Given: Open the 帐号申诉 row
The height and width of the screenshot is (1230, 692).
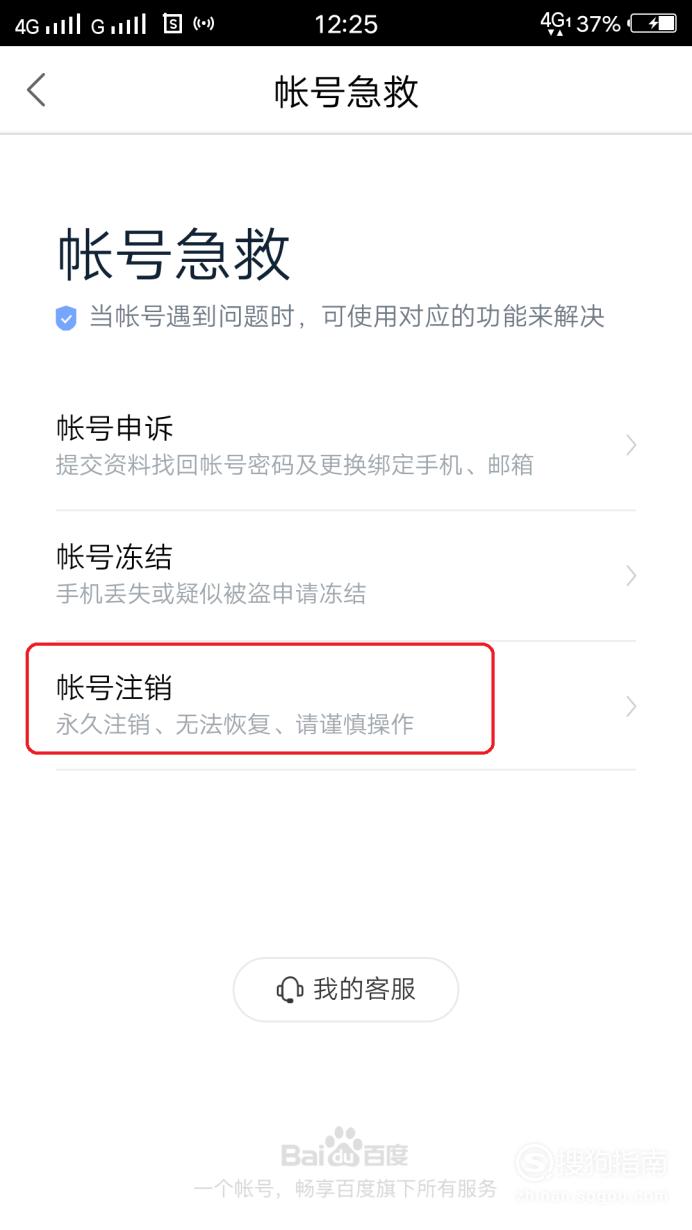Looking at the screenshot, I should [x=346, y=445].
